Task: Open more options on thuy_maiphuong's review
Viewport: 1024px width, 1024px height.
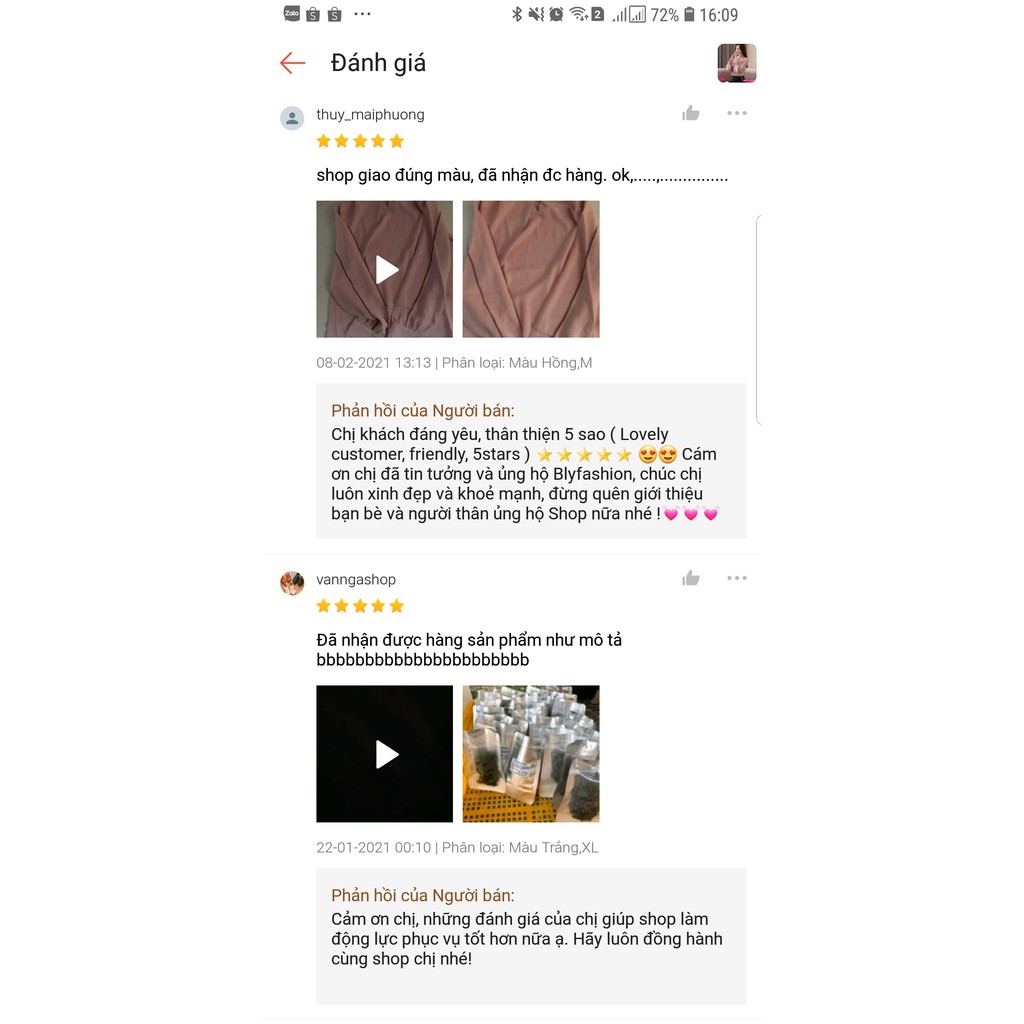Action: tap(737, 113)
